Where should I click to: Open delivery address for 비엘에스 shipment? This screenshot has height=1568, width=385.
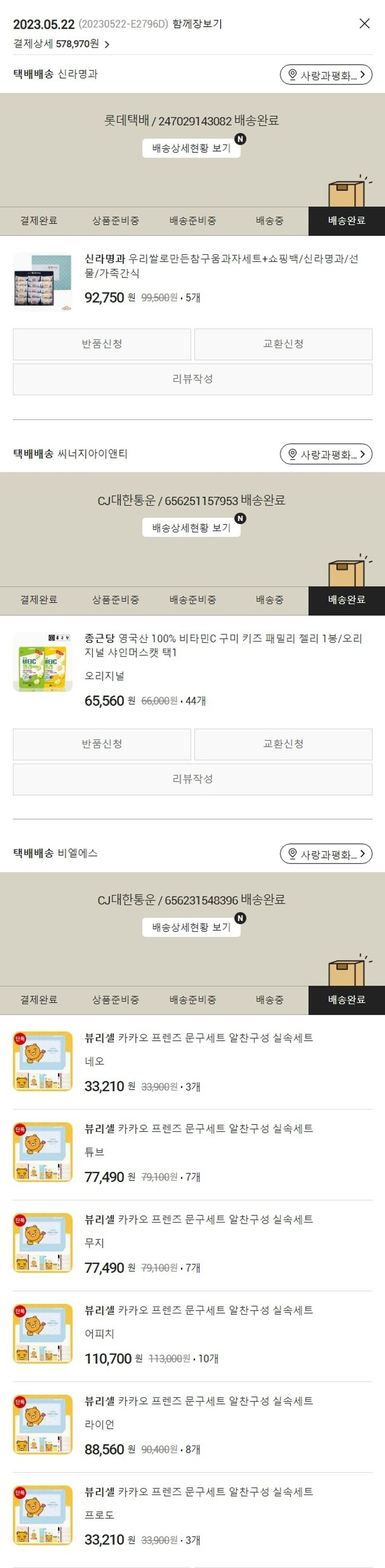pyautogui.click(x=326, y=854)
